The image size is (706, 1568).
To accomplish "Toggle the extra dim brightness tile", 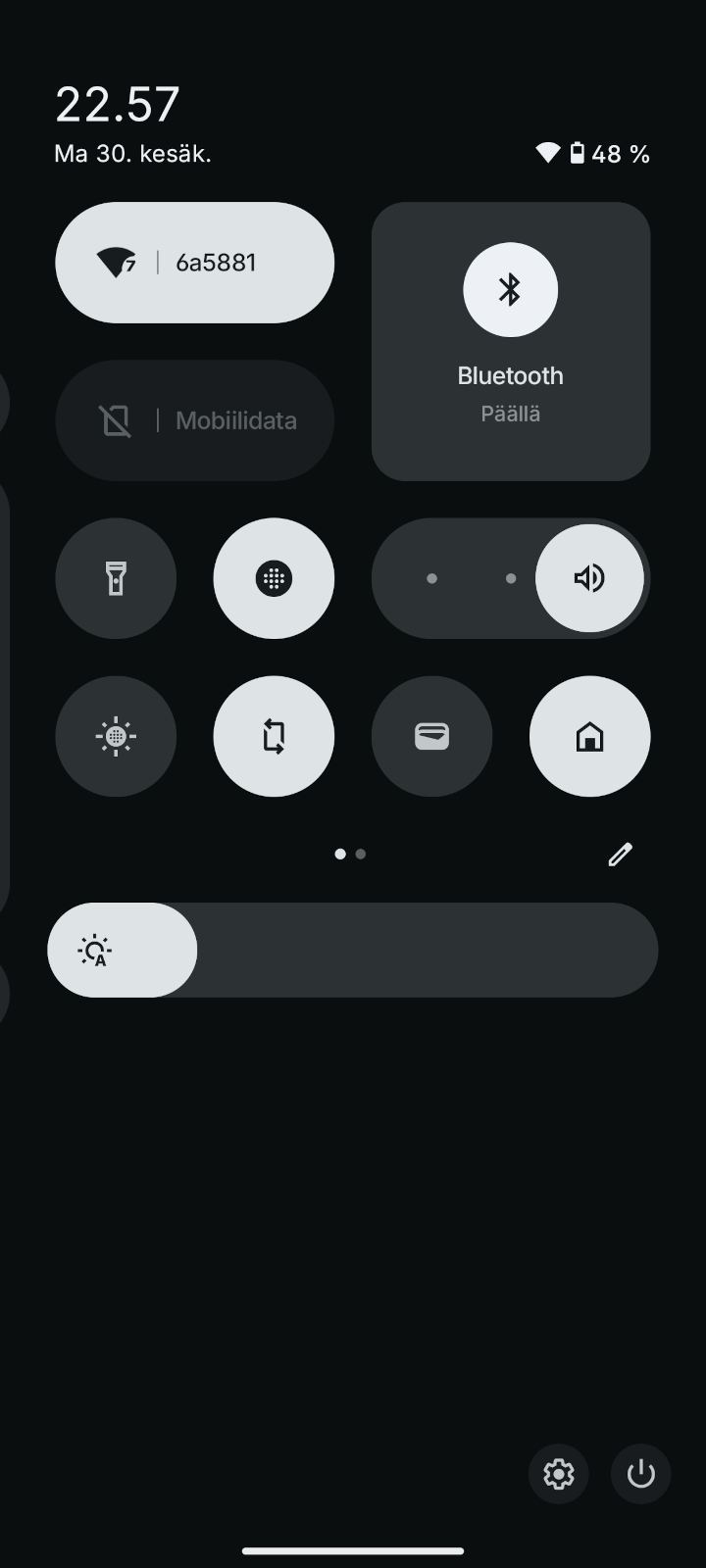I will pos(116,736).
